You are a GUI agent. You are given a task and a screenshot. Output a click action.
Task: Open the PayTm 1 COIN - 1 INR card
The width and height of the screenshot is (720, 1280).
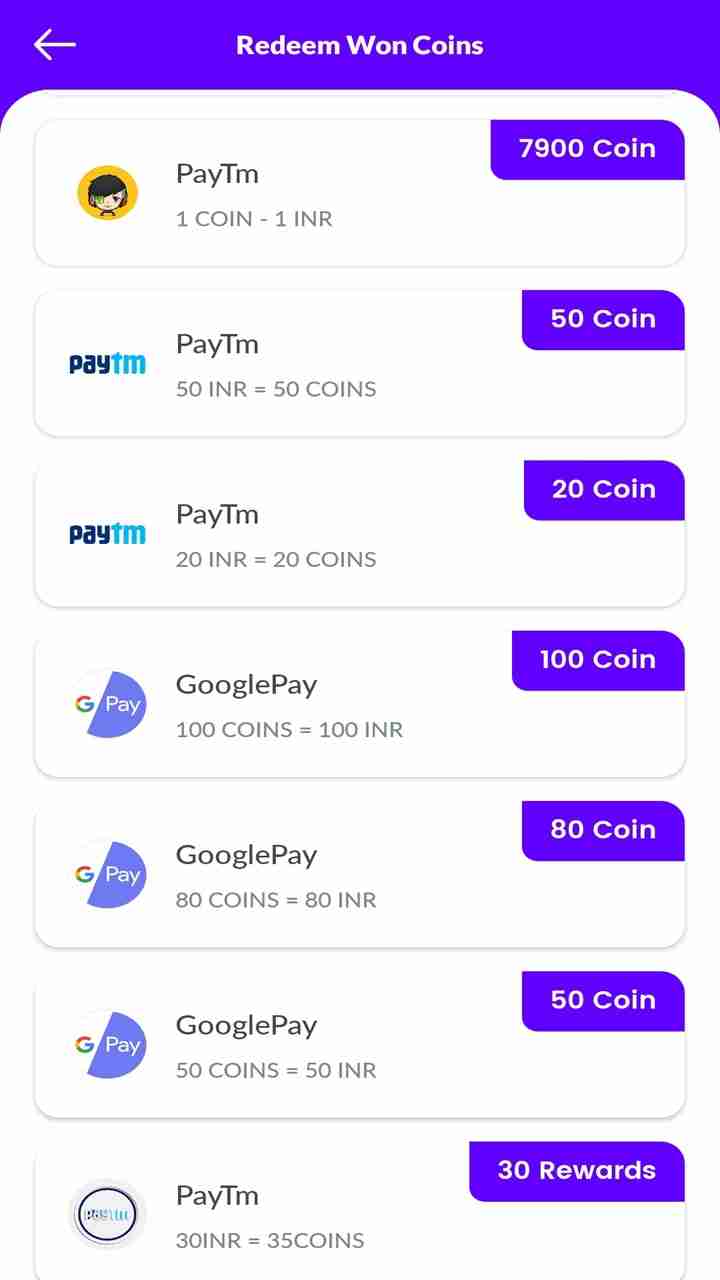[360, 194]
